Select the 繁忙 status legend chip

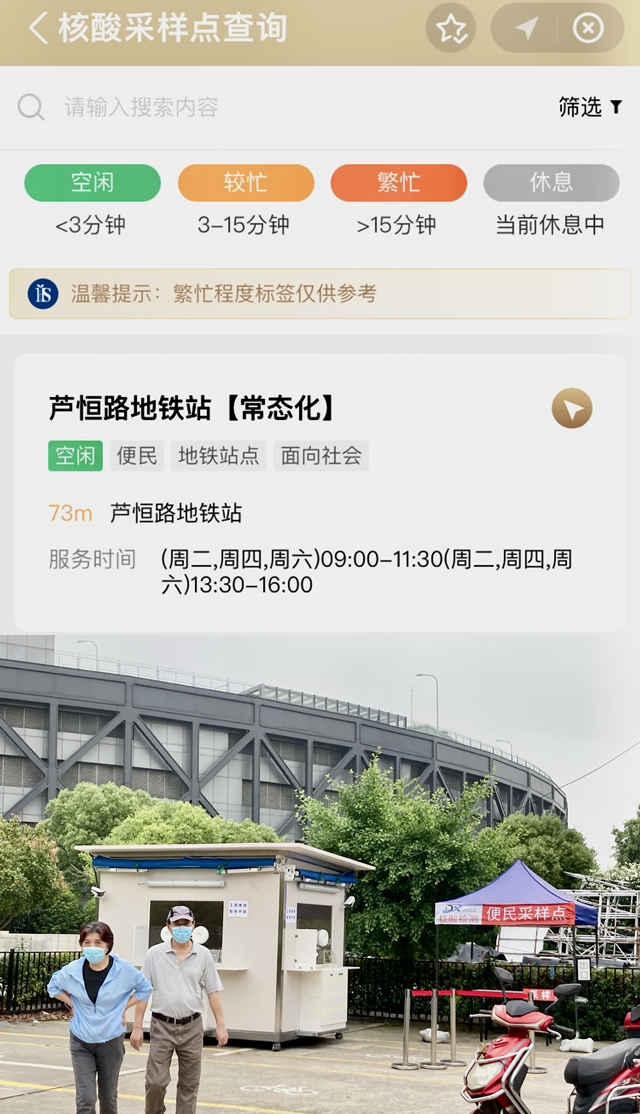pyautogui.click(x=398, y=183)
